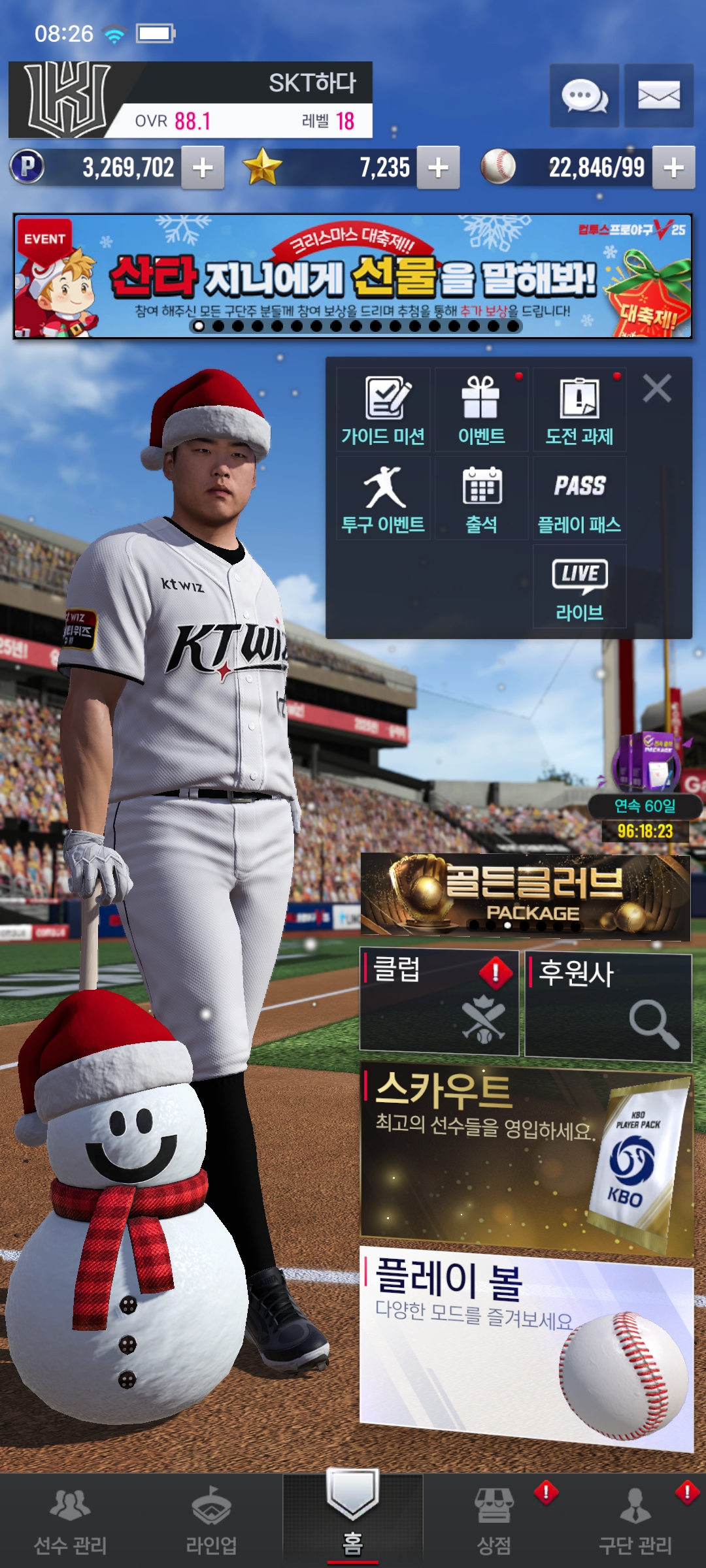Open 출석 attendance calendar
This screenshot has height=1568, width=706.
[481, 498]
